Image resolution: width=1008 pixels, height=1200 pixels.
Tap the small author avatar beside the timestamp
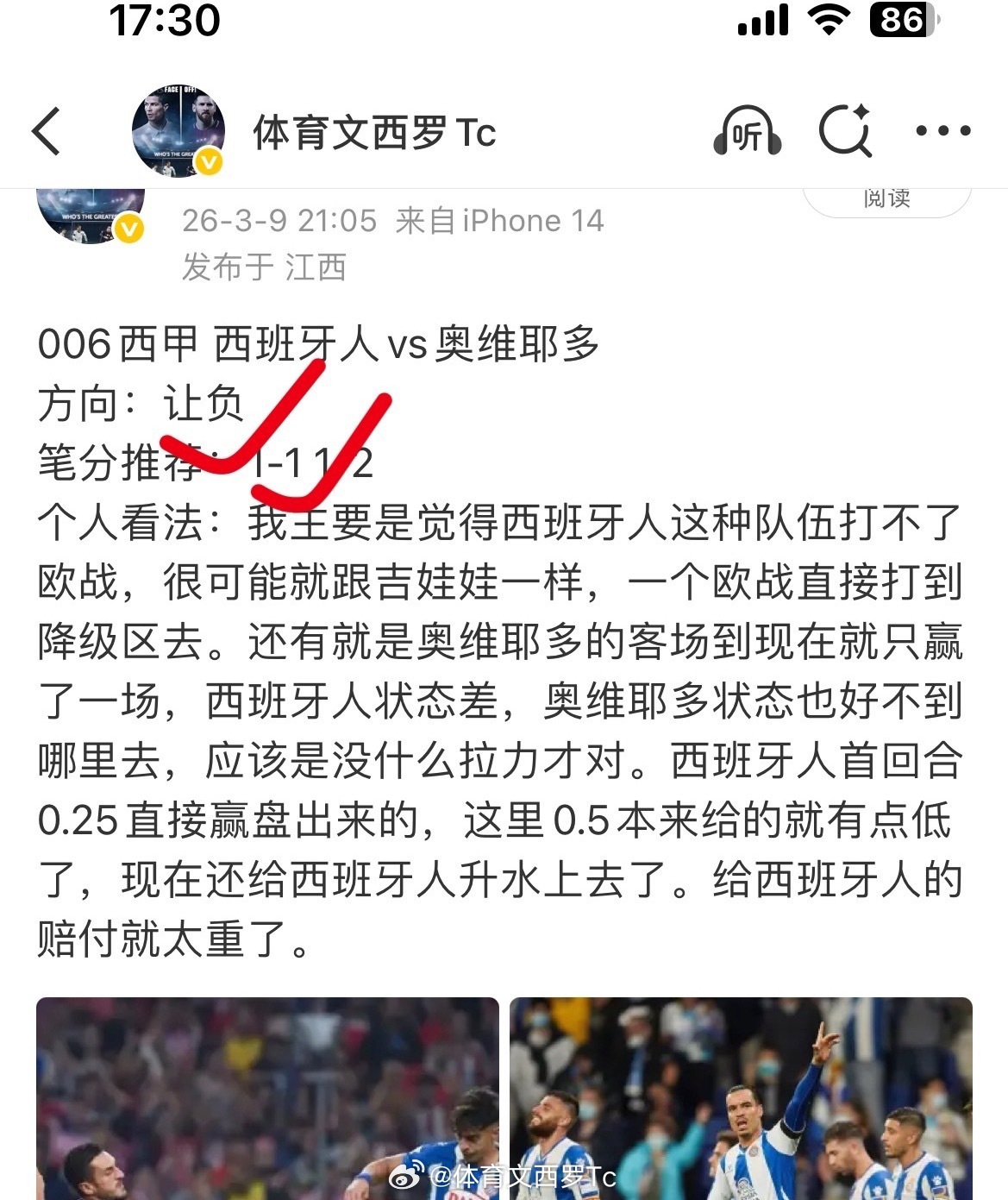(89, 216)
